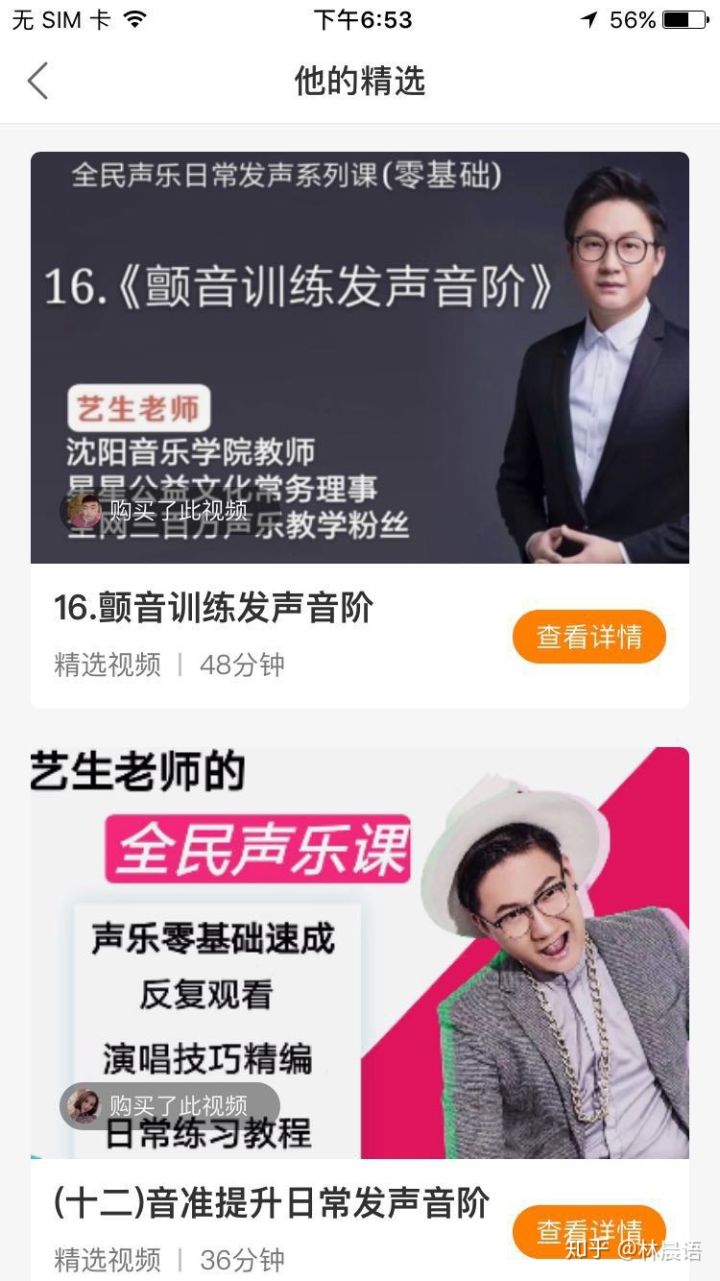Open 查看详情 for the 音准提升 course
This screenshot has width=720, height=1281.
(x=589, y=1232)
